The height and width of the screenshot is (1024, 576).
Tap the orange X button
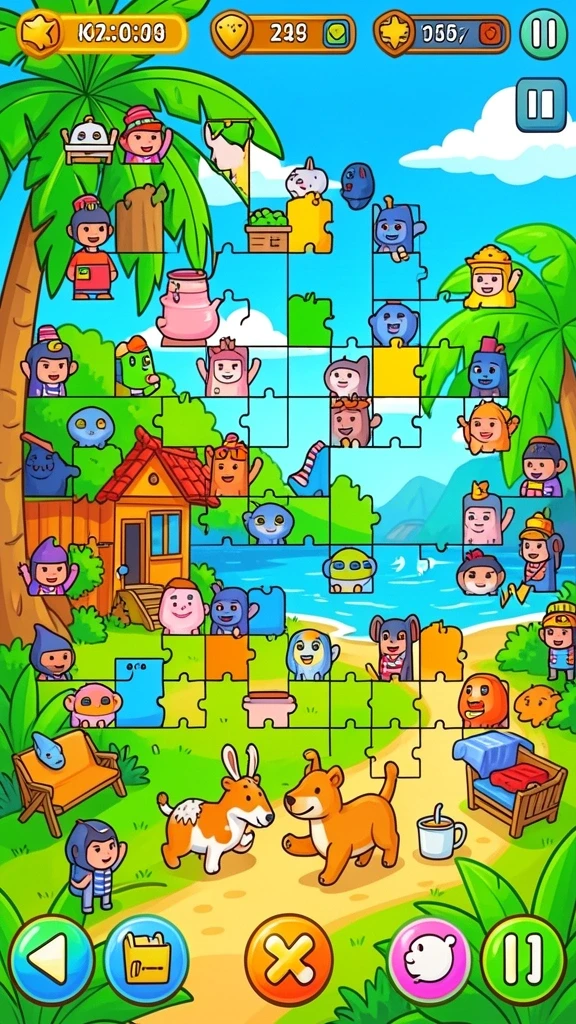pos(288,957)
